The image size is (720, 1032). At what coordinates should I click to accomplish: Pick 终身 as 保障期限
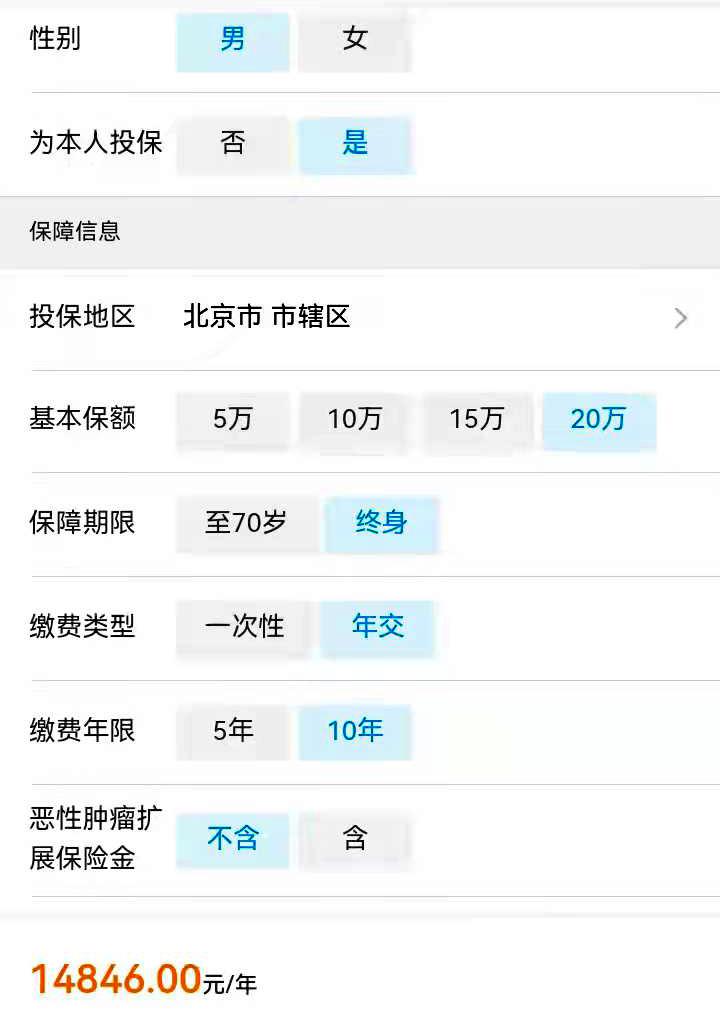(381, 524)
